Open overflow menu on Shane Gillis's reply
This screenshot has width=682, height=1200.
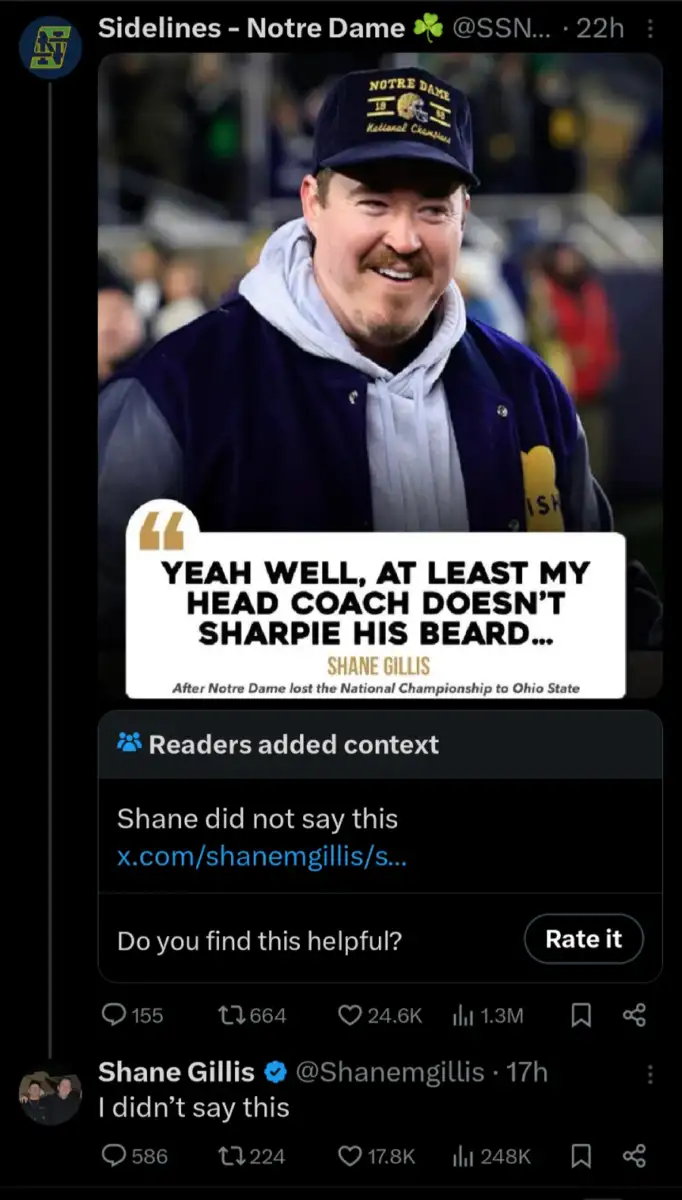(650, 1073)
